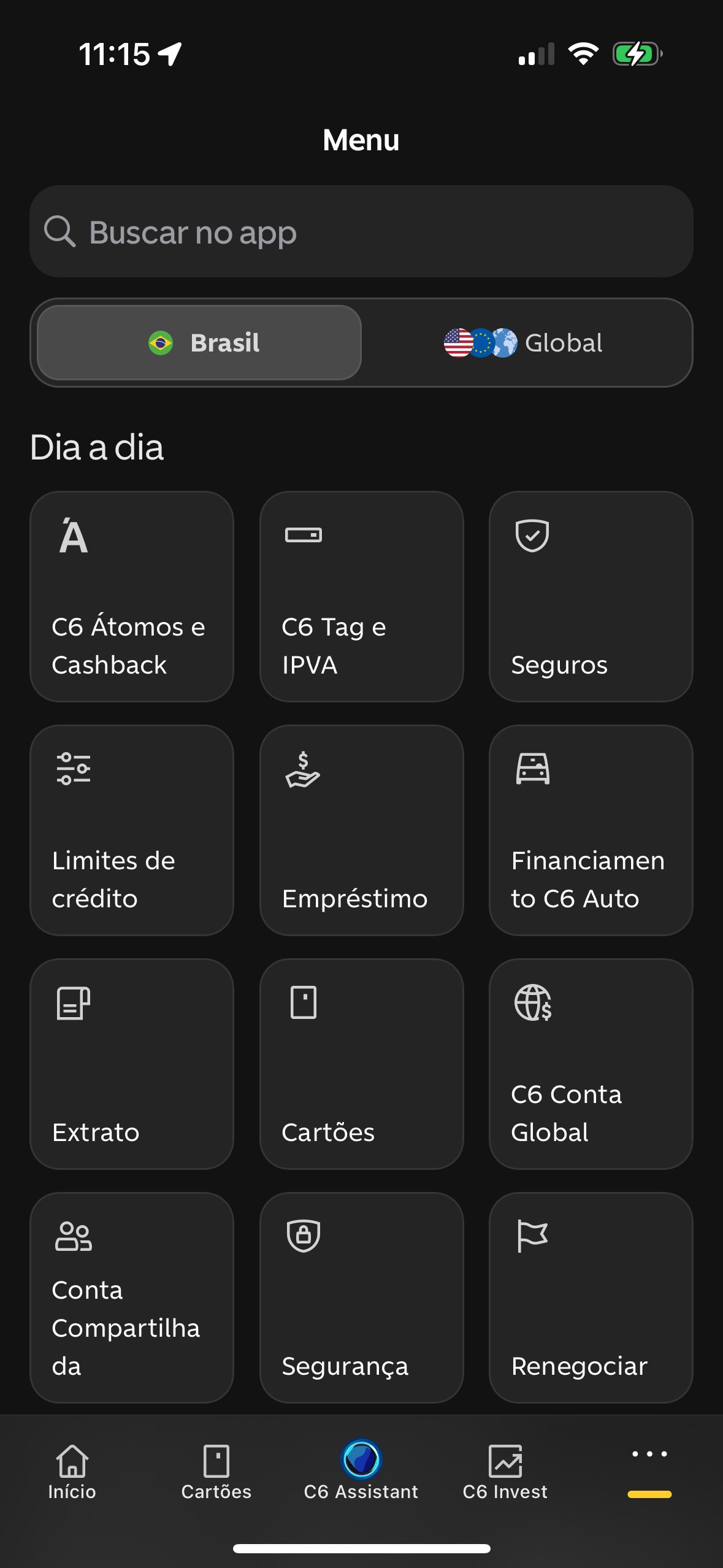723x1568 pixels.
Task: Open Financiamento C6 Auto
Action: pyautogui.click(x=591, y=830)
